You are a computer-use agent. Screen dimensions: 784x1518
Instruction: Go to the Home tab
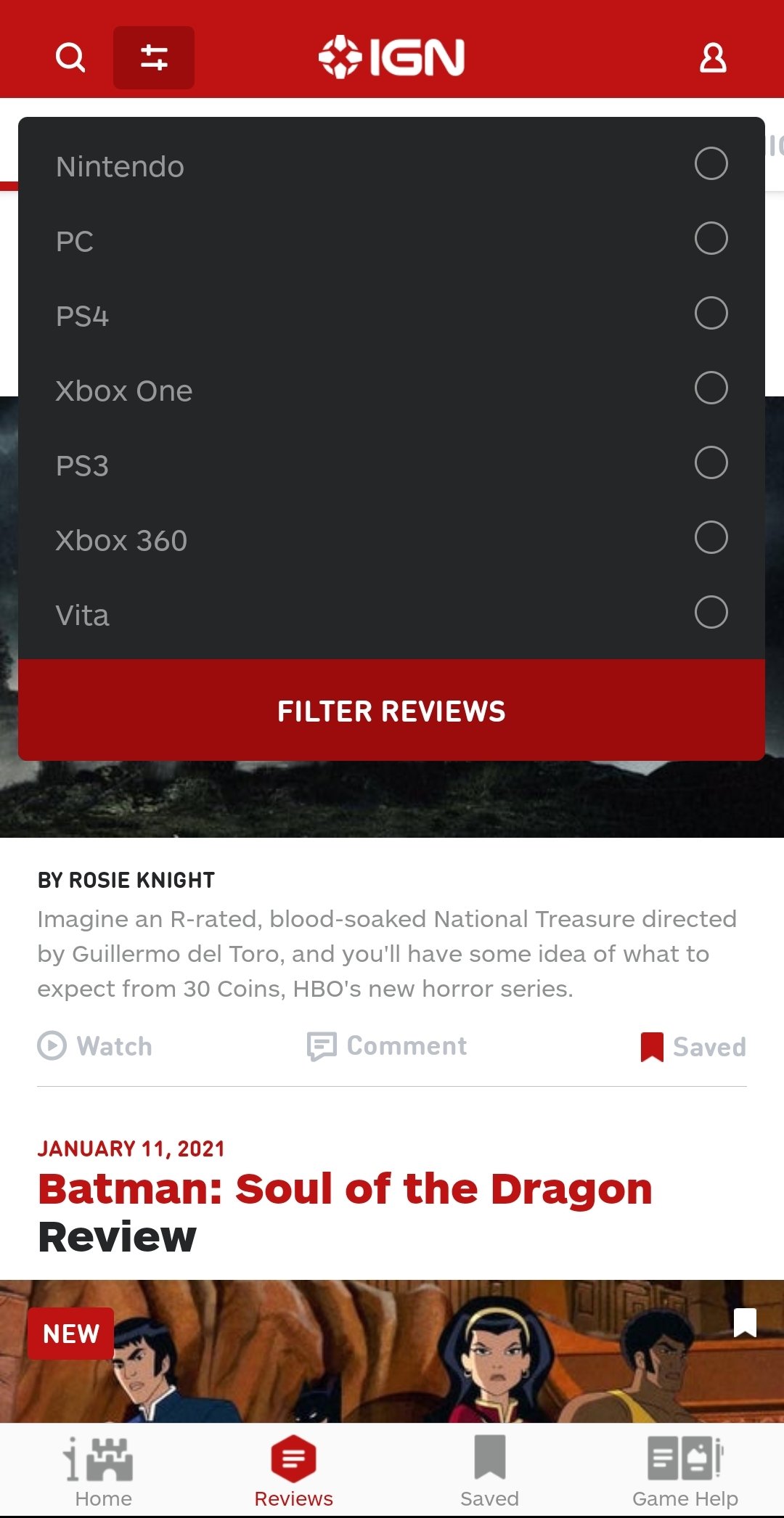pos(103,1471)
